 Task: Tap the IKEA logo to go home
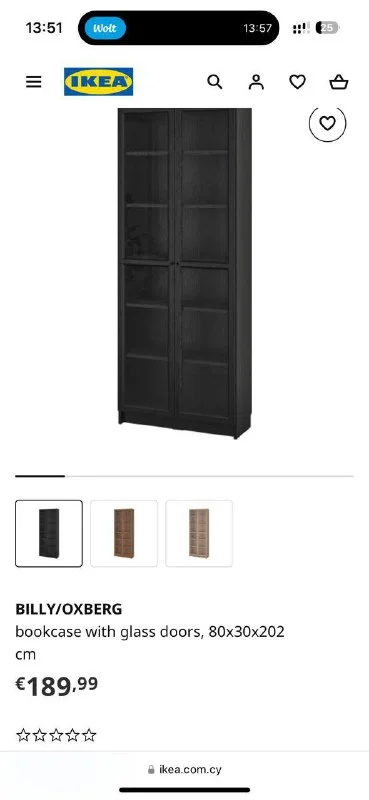tap(99, 82)
